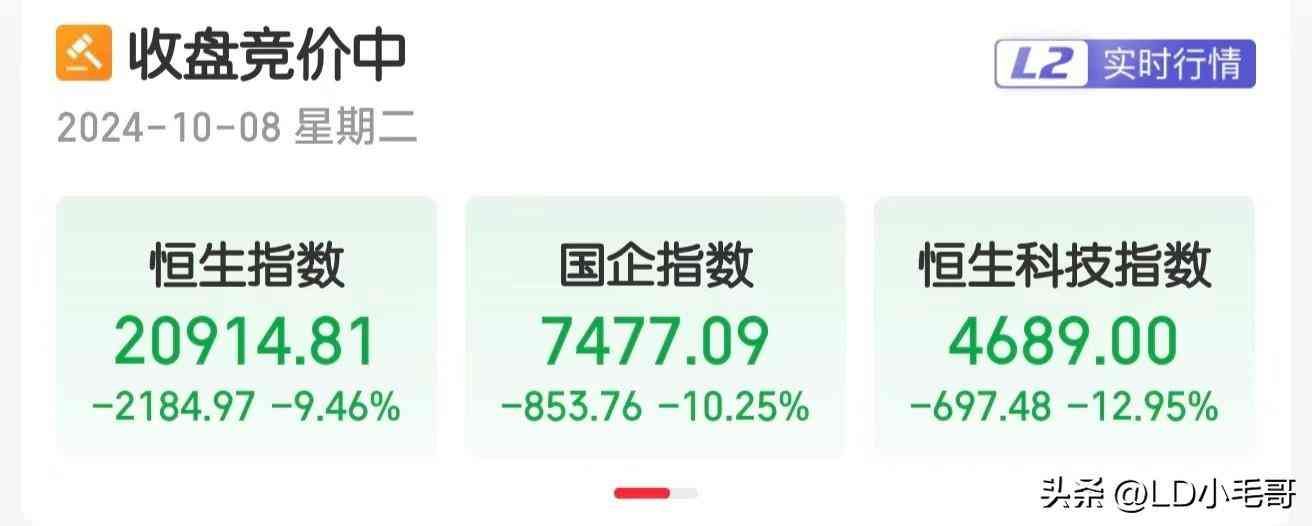This screenshot has width=1312, height=526.
Task: View the 恒生科技指数 card details
Action: (1064, 328)
